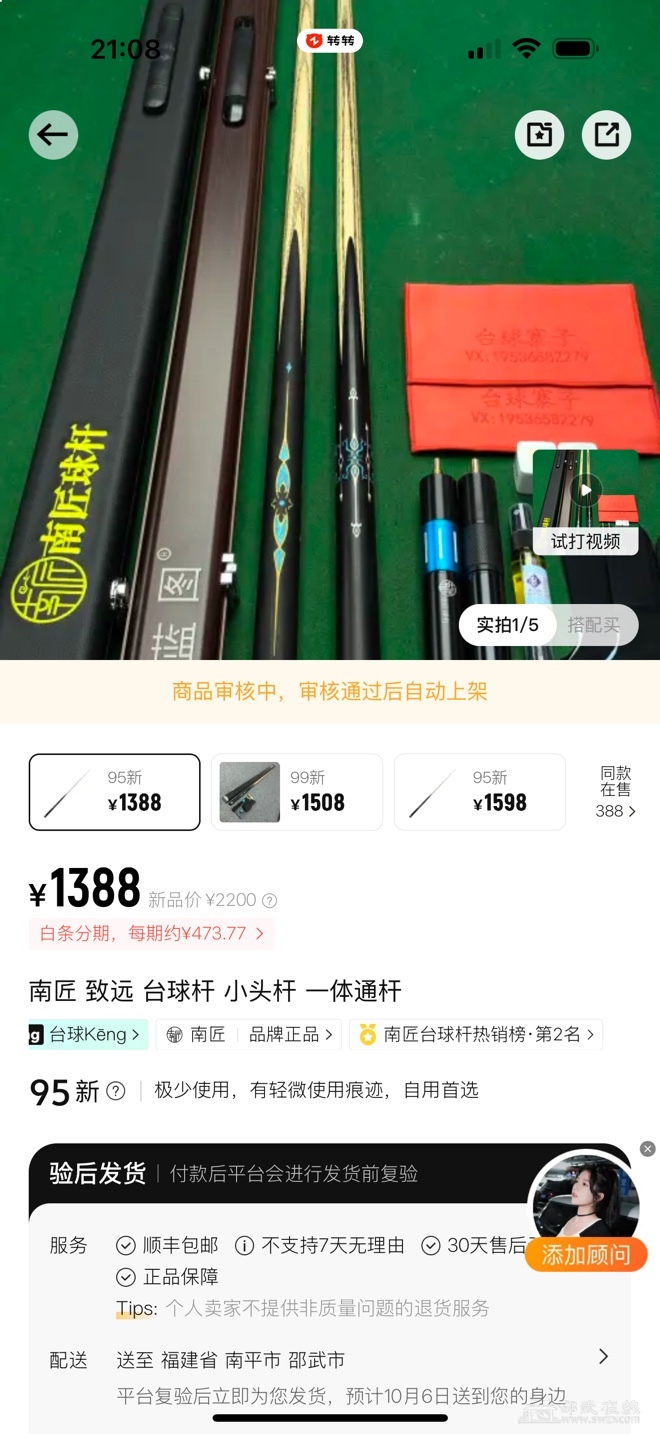
Task: Show 95新 condition explanation
Action: [x=116, y=1091]
